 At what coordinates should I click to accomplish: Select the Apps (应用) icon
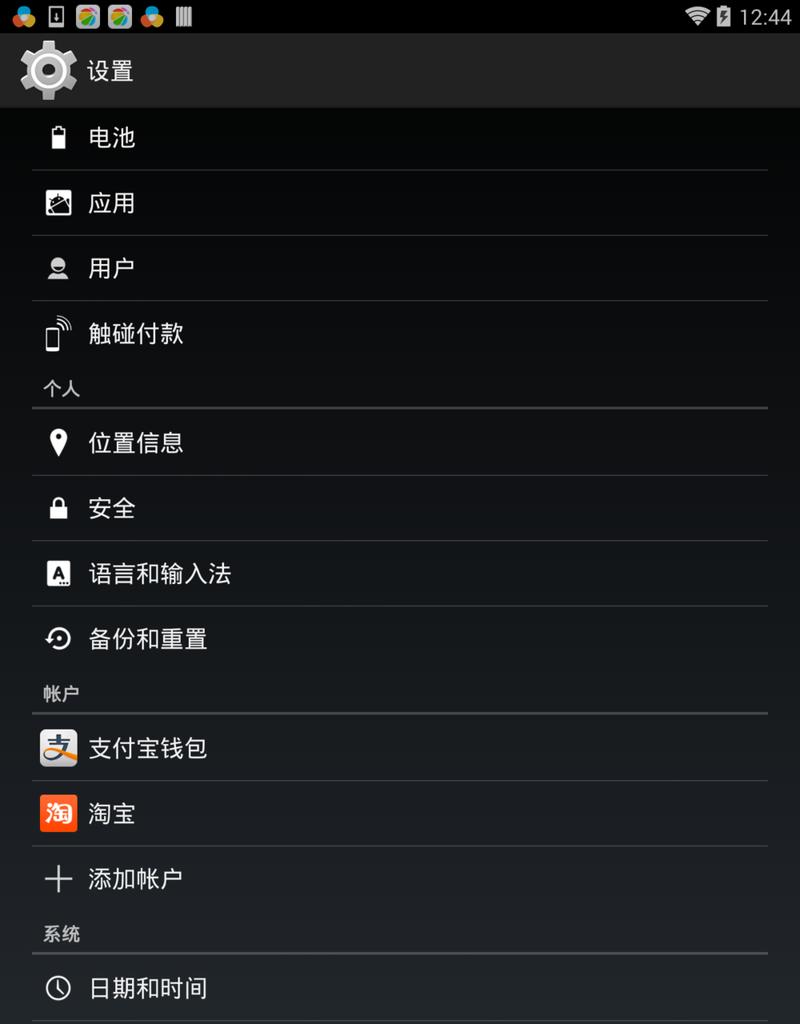point(58,202)
